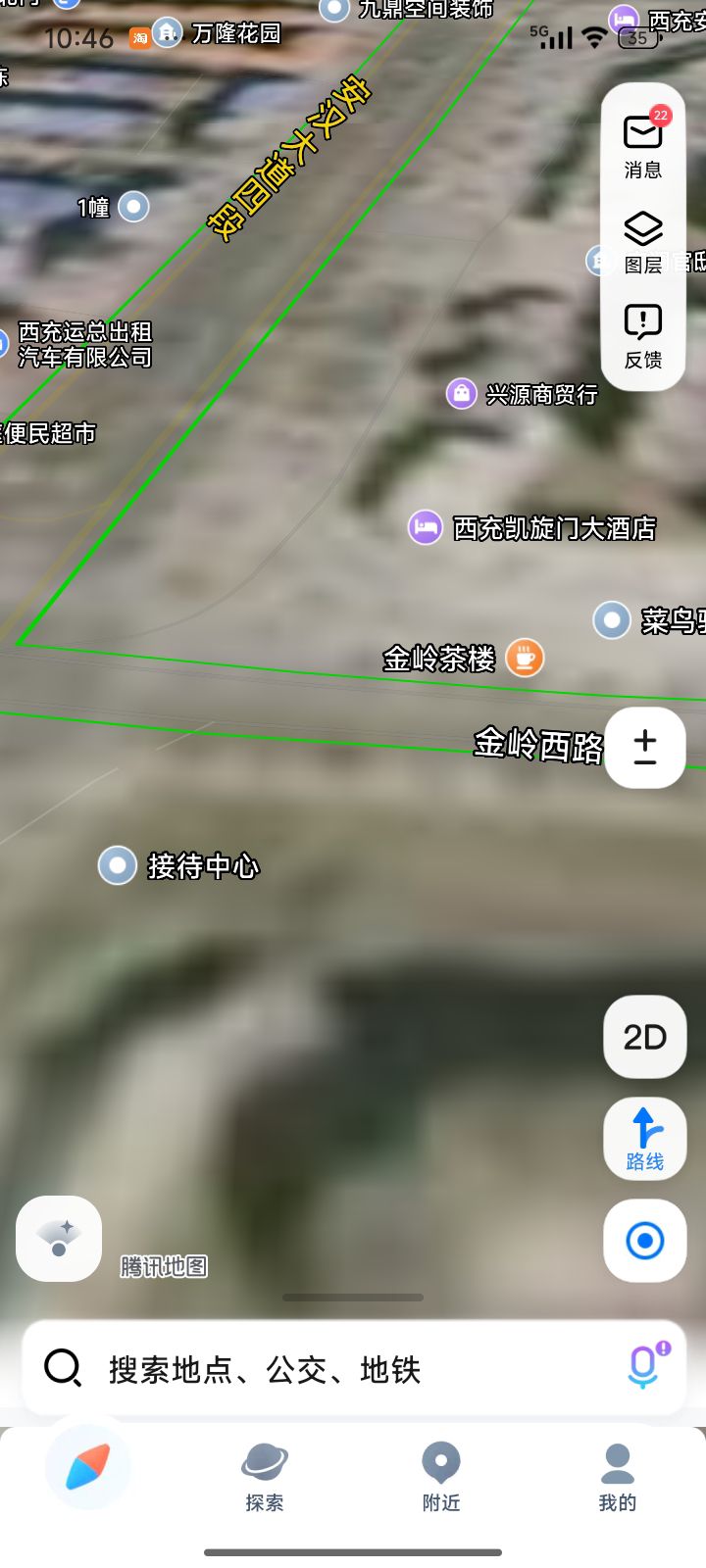Image resolution: width=706 pixels, height=1568 pixels.
Task: Go to the 我的 profile tab
Action: [617, 1477]
